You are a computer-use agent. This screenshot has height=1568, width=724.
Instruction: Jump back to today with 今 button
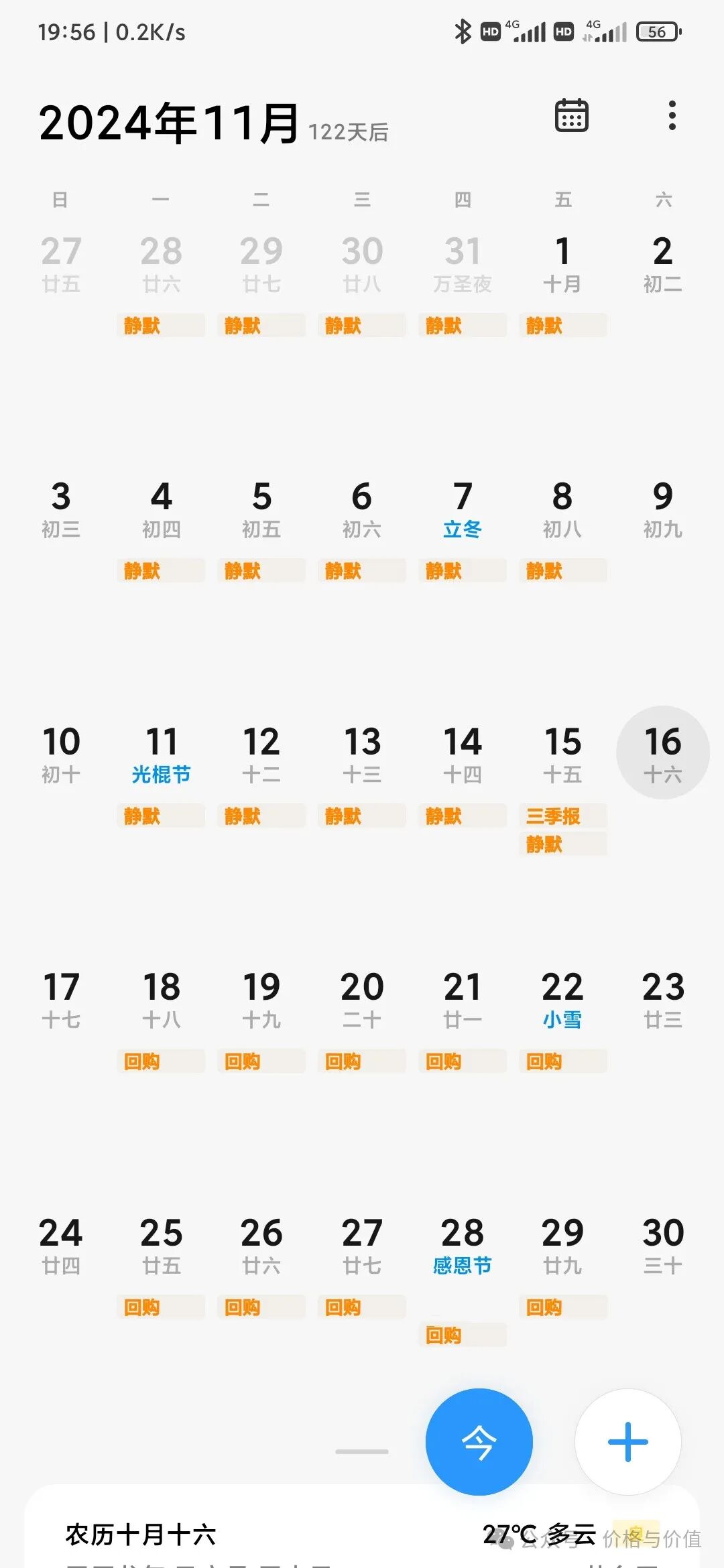(479, 1441)
